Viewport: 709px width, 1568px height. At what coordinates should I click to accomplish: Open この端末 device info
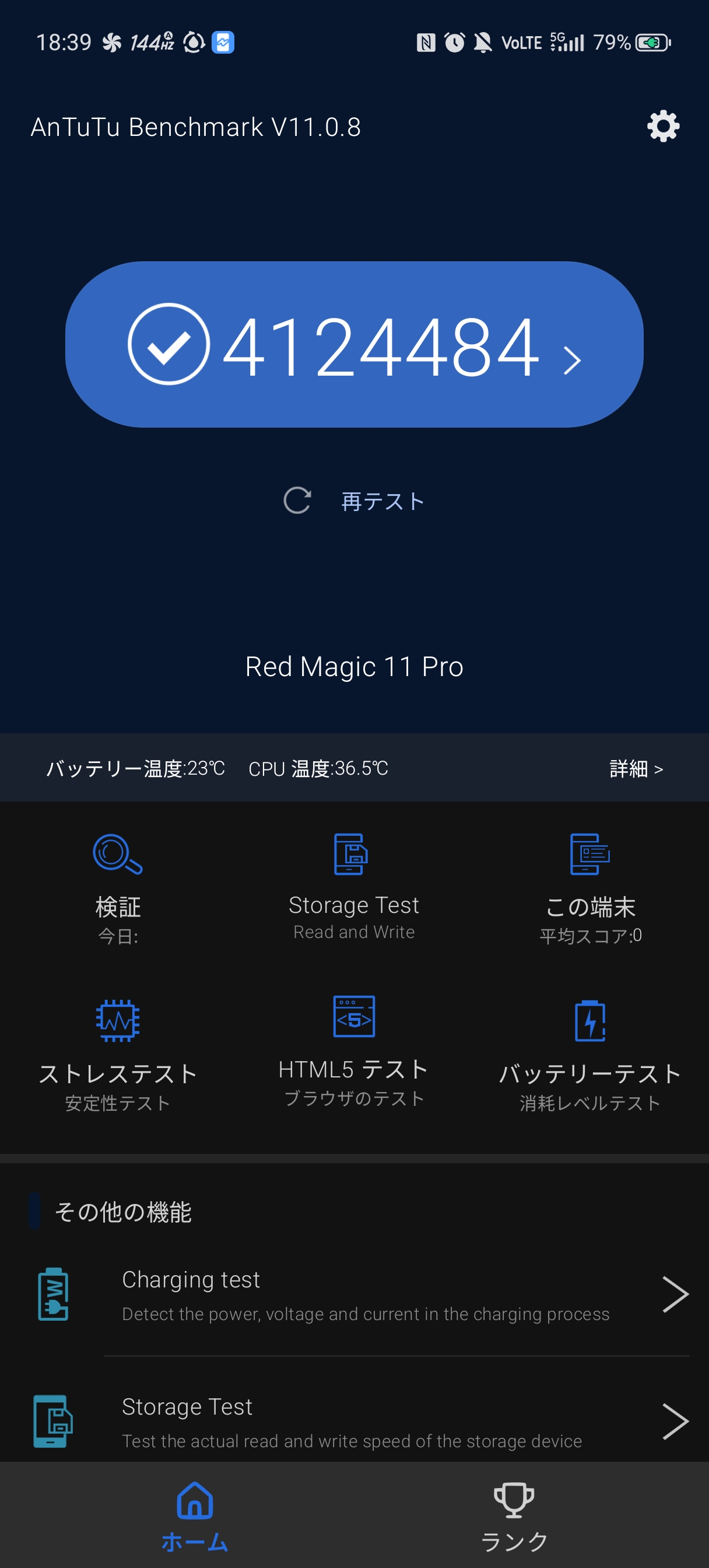[x=589, y=888]
